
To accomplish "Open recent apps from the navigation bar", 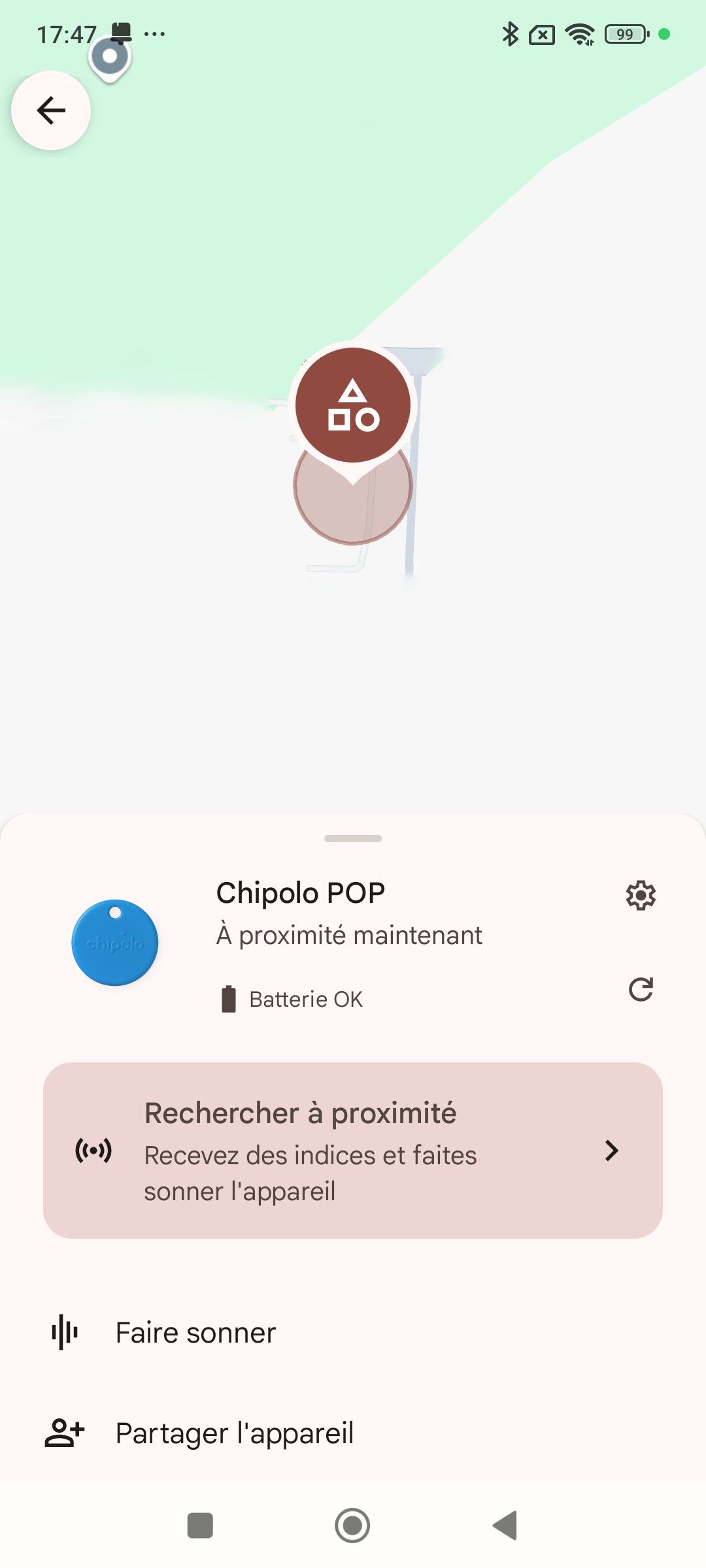I will click(200, 1526).
